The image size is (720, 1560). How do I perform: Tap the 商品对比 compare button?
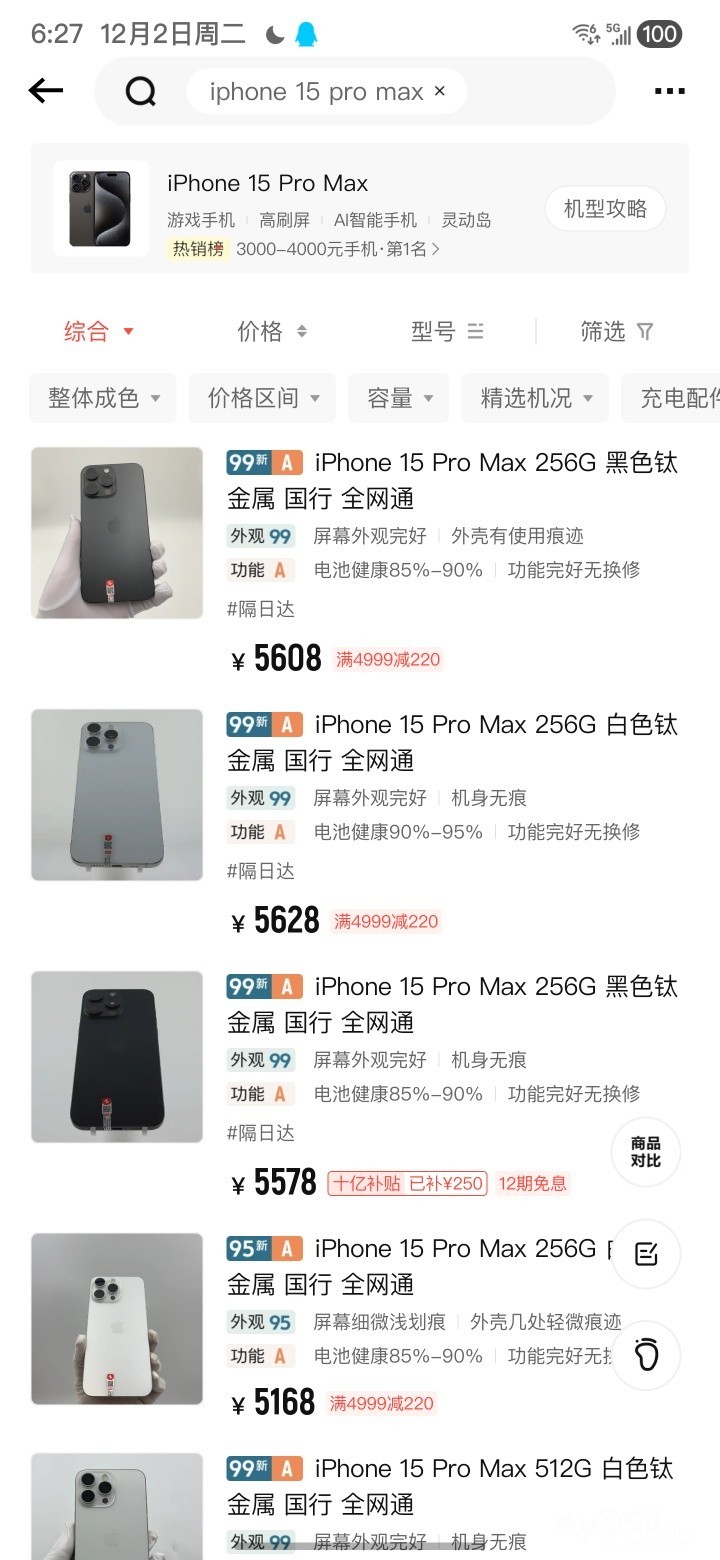click(x=646, y=1152)
